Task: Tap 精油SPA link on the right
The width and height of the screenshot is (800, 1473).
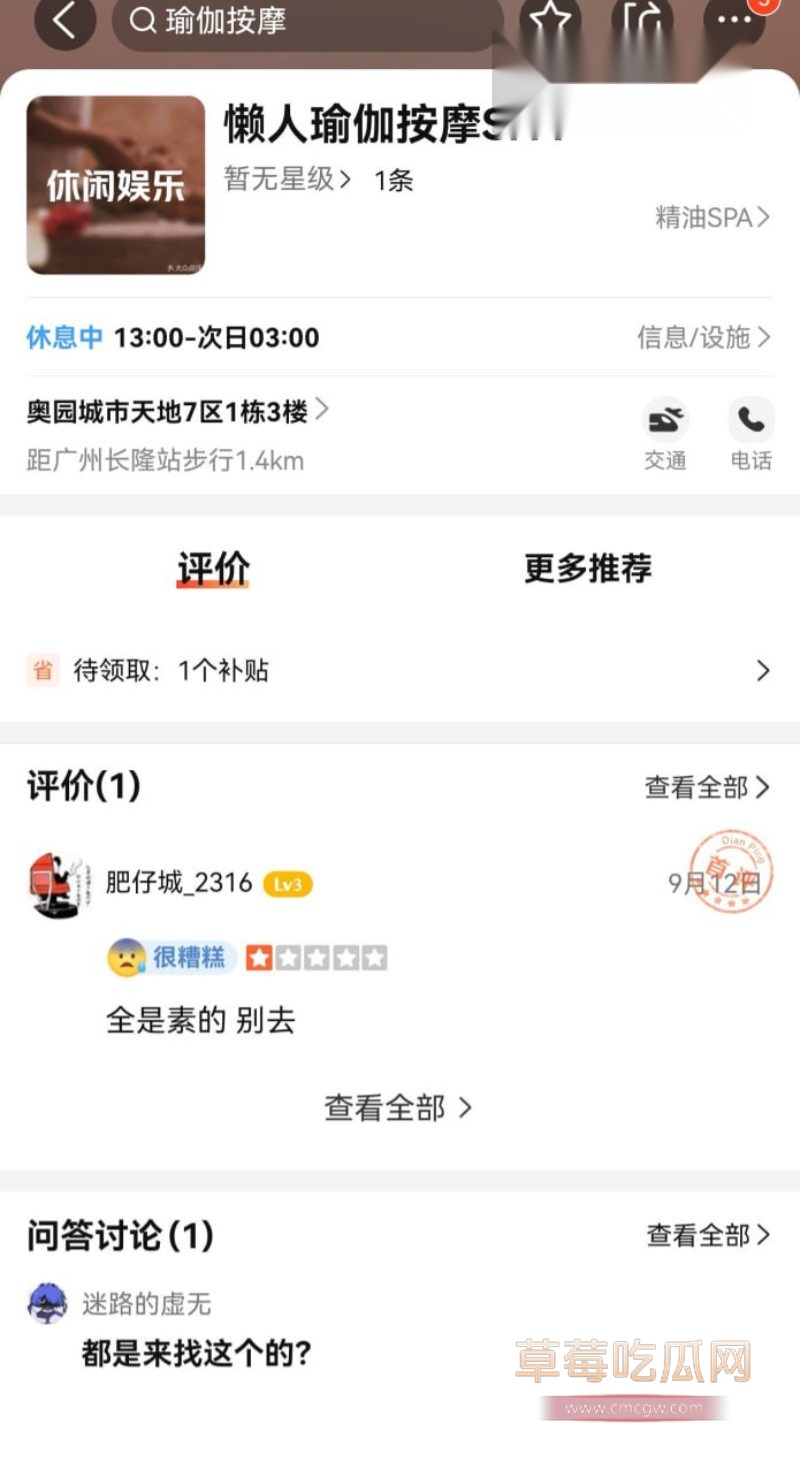Action: (x=714, y=218)
